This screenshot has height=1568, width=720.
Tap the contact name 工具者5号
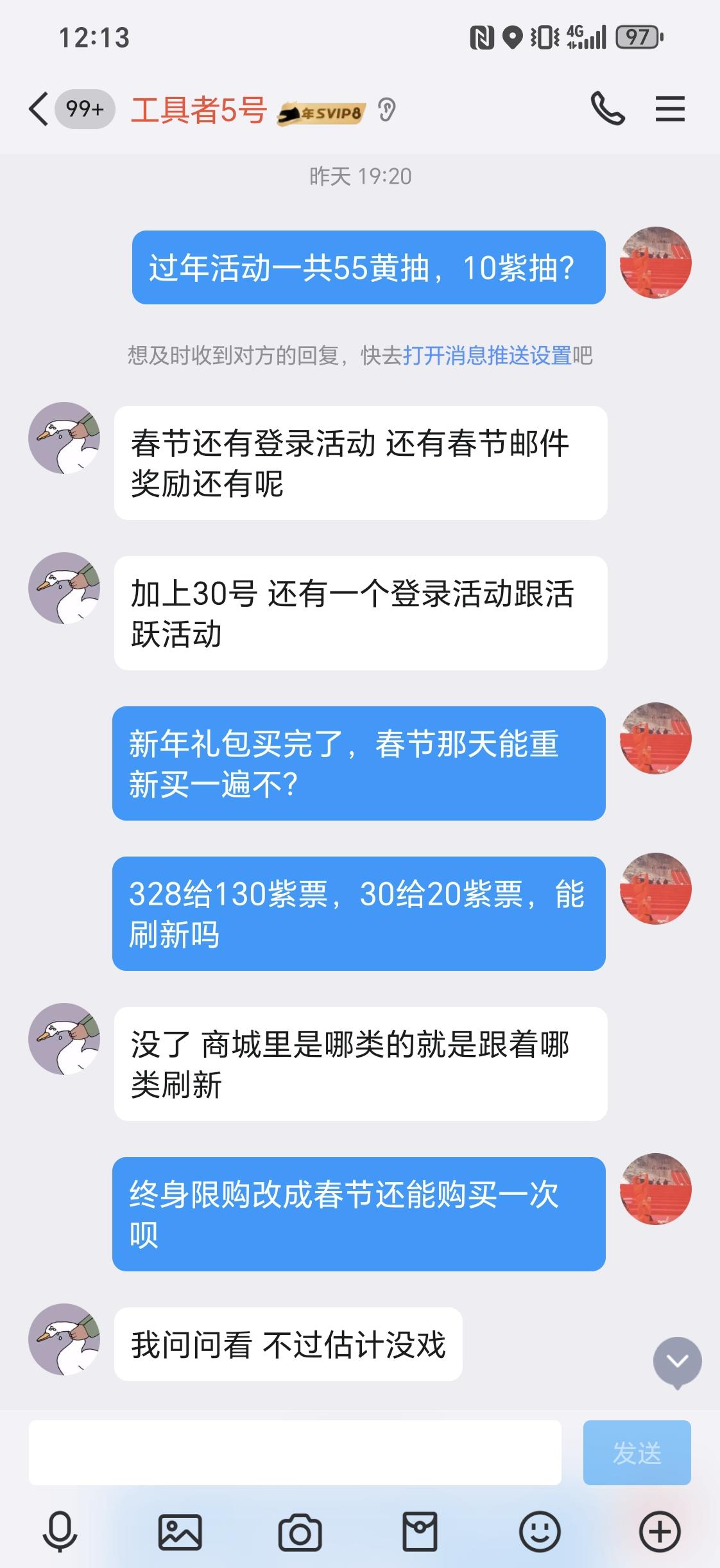click(x=198, y=109)
